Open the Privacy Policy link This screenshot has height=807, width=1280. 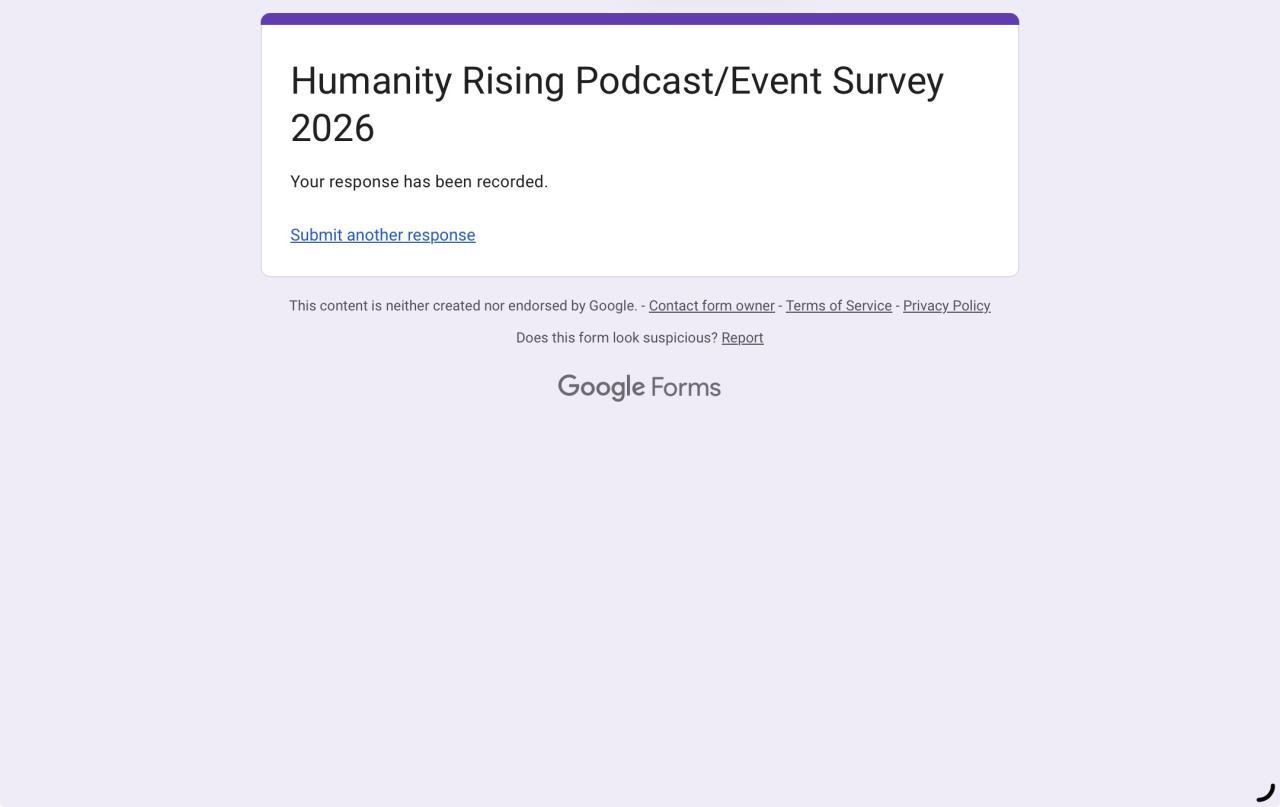click(x=946, y=306)
